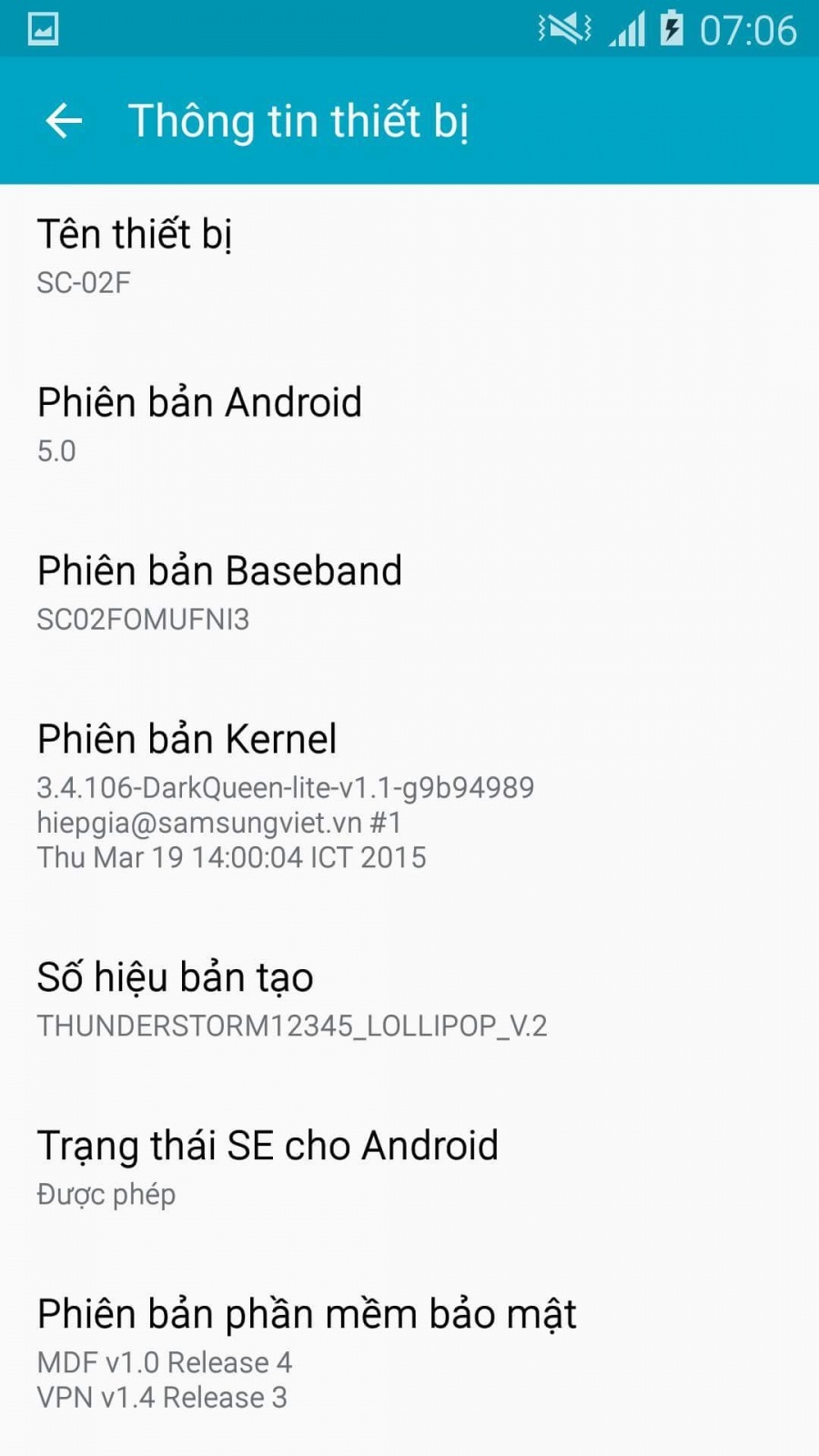Open Trạng thái SE cho Android row

point(409,1168)
